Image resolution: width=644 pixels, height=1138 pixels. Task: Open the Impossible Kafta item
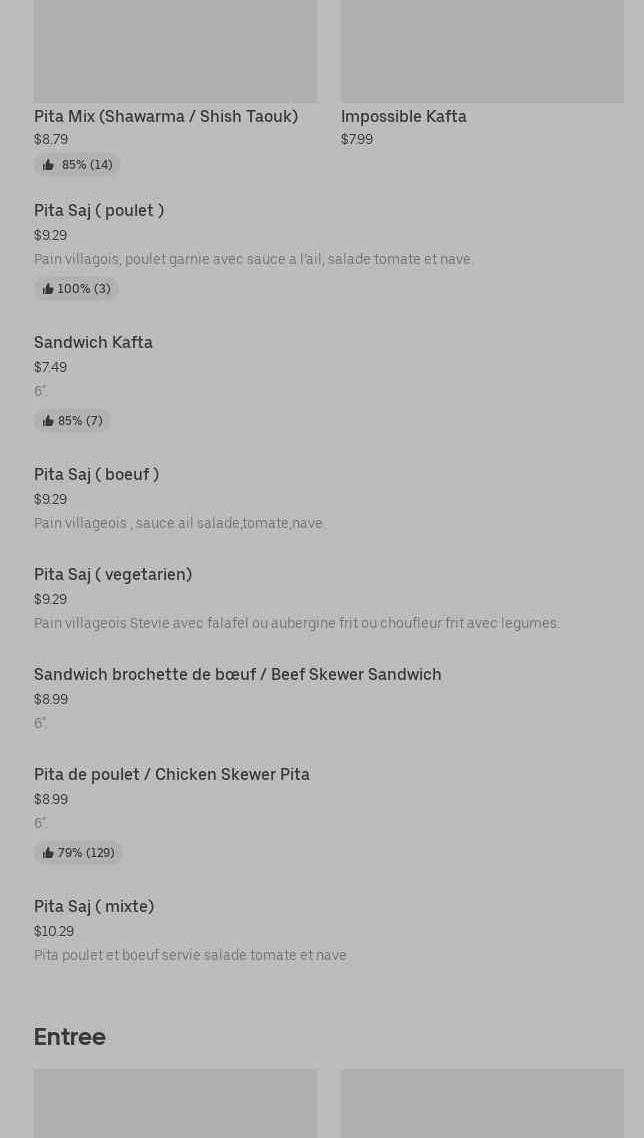click(x=403, y=116)
